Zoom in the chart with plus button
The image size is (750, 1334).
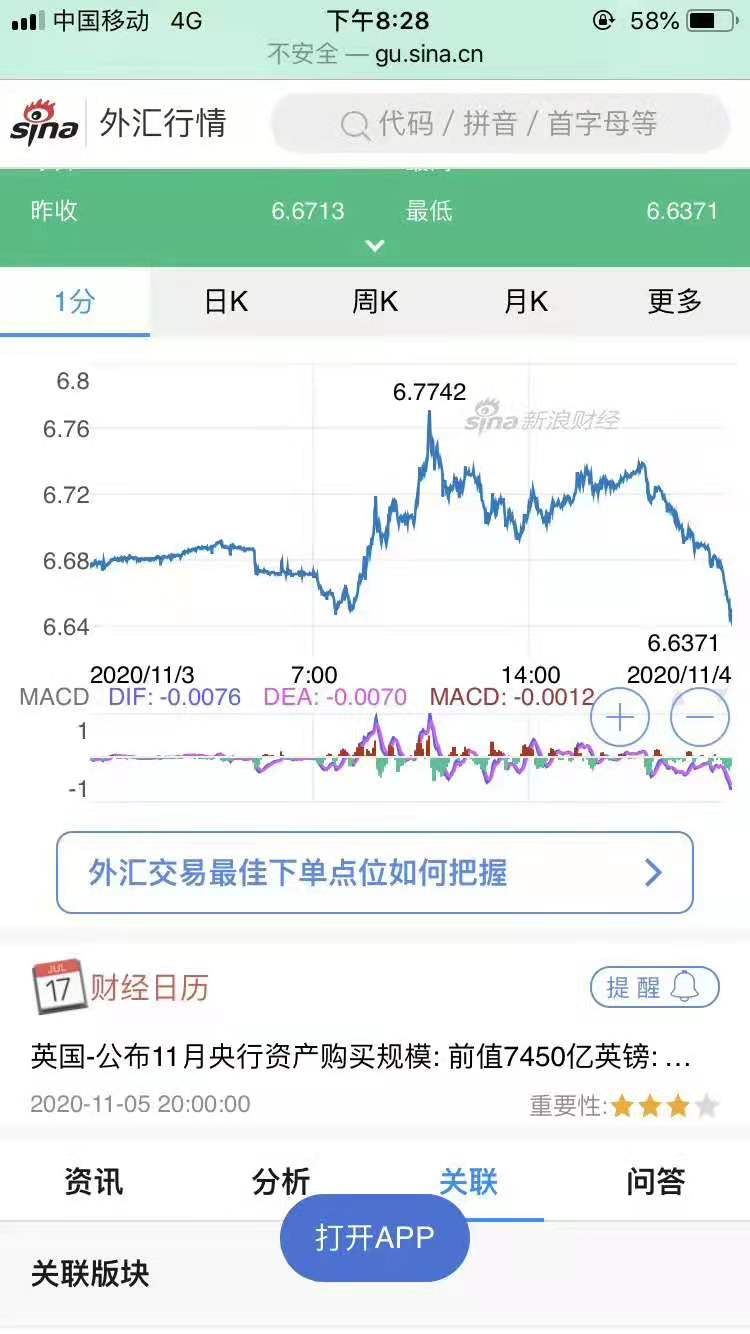pos(620,717)
